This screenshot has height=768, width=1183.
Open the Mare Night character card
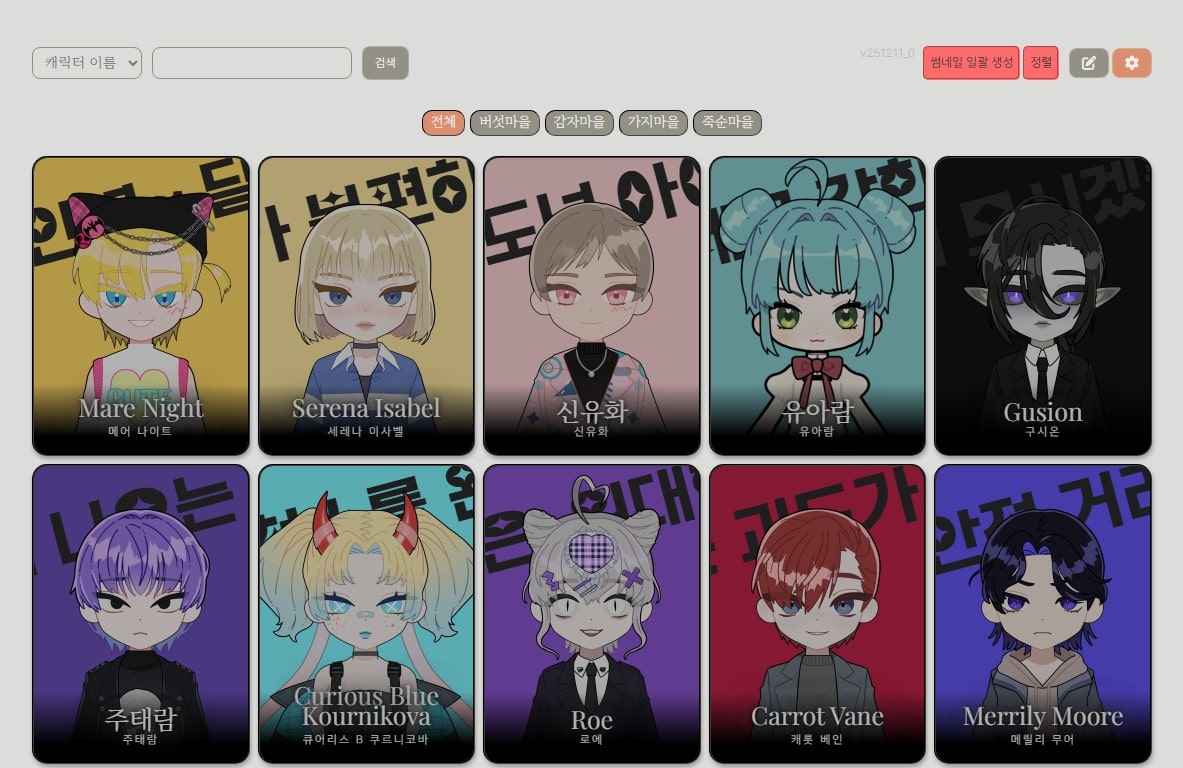(x=141, y=305)
